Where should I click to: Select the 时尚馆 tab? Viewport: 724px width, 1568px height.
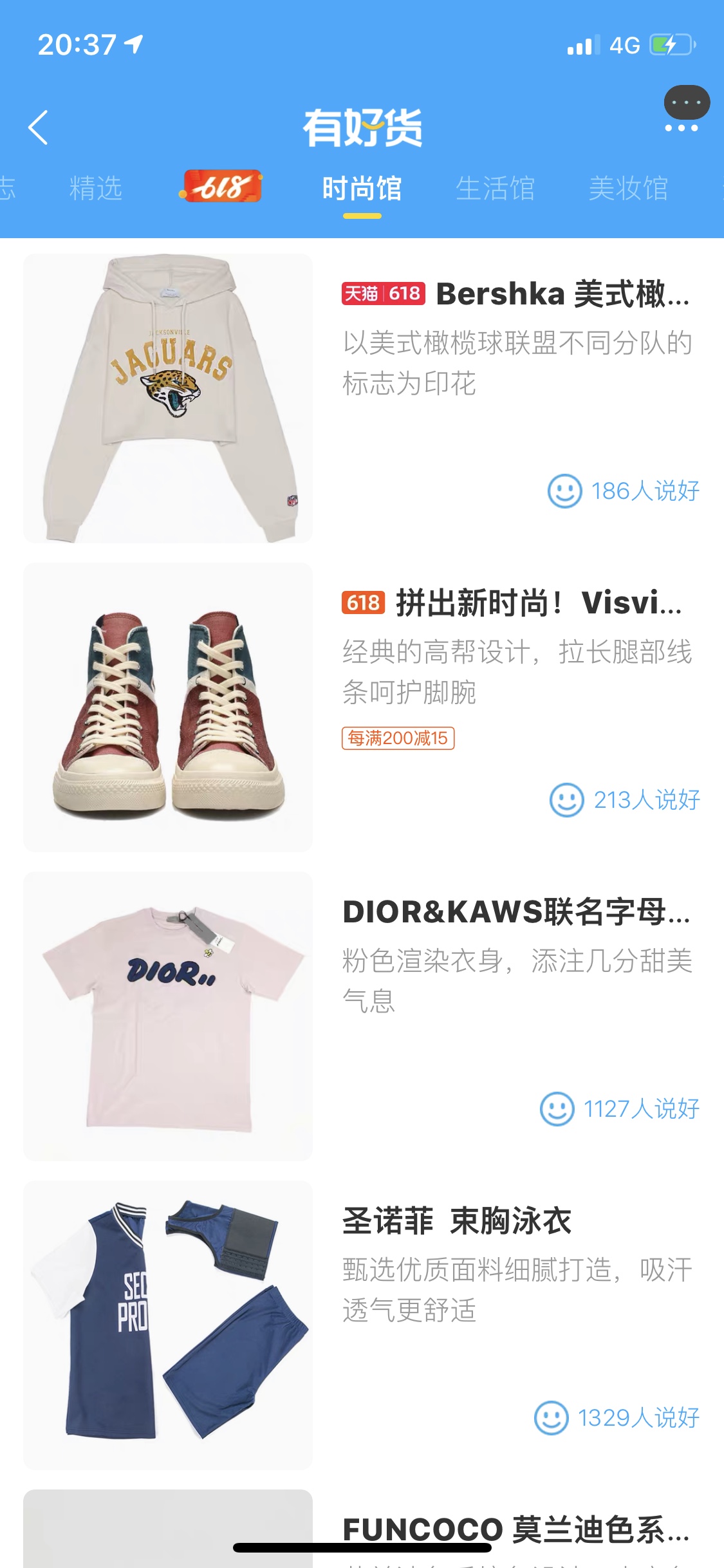click(362, 189)
